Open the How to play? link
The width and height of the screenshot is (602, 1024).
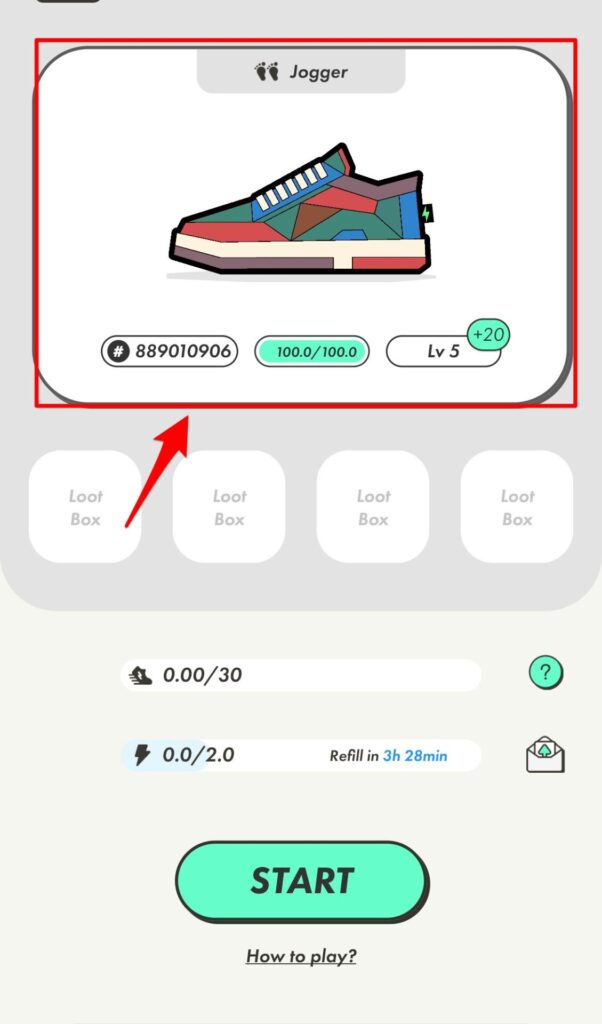point(301,955)
